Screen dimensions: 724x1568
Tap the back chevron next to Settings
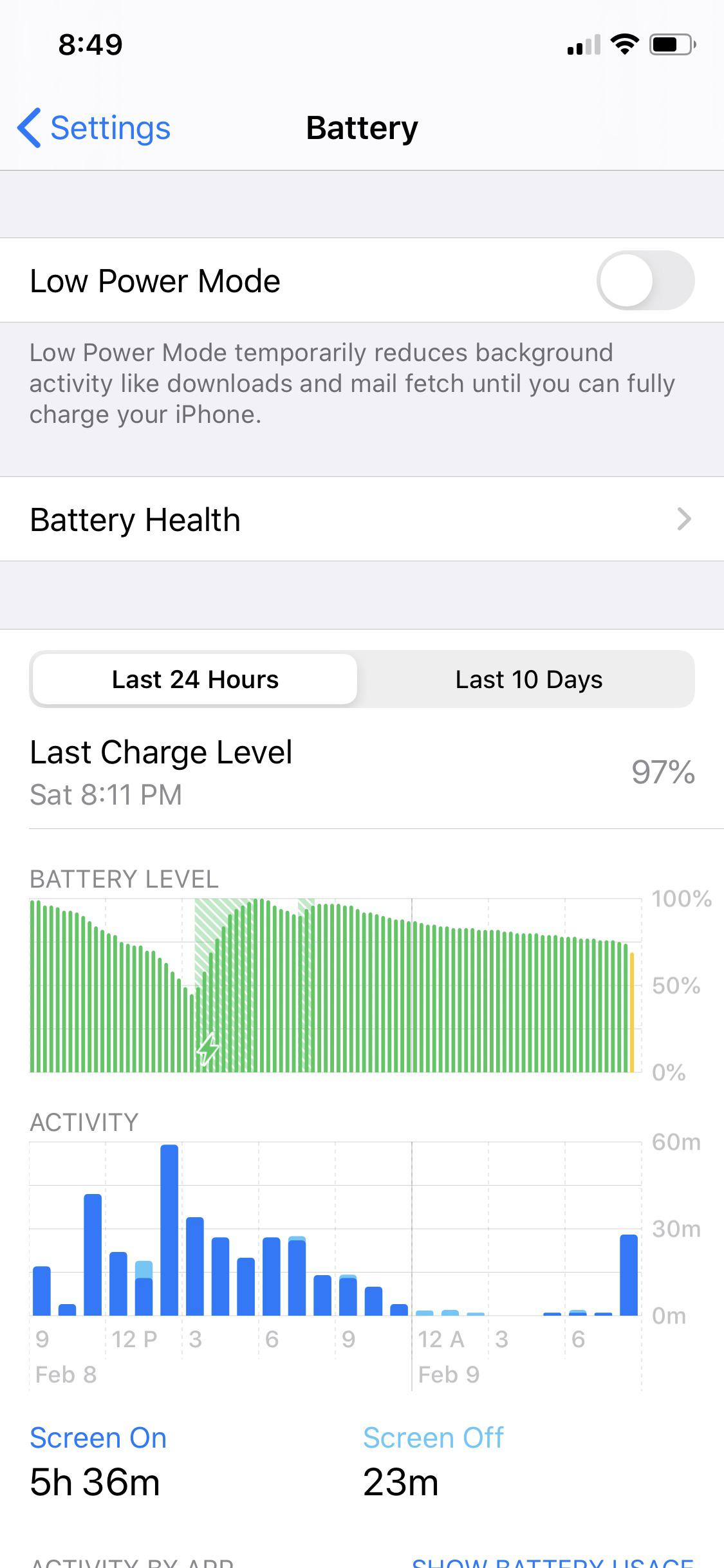(x=29, y=128)
